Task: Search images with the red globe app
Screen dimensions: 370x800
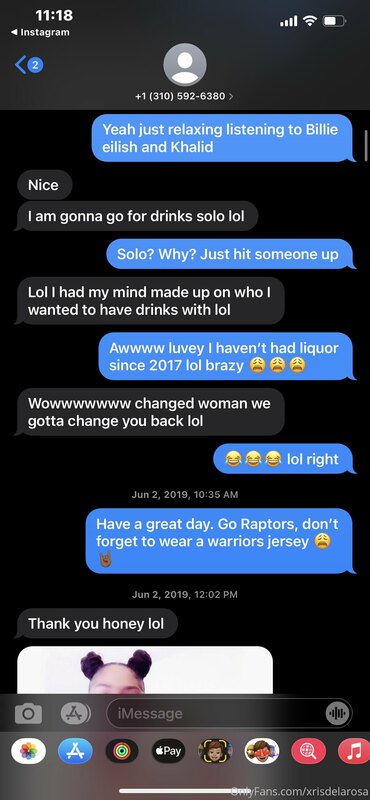Action: tap(308, 751)
